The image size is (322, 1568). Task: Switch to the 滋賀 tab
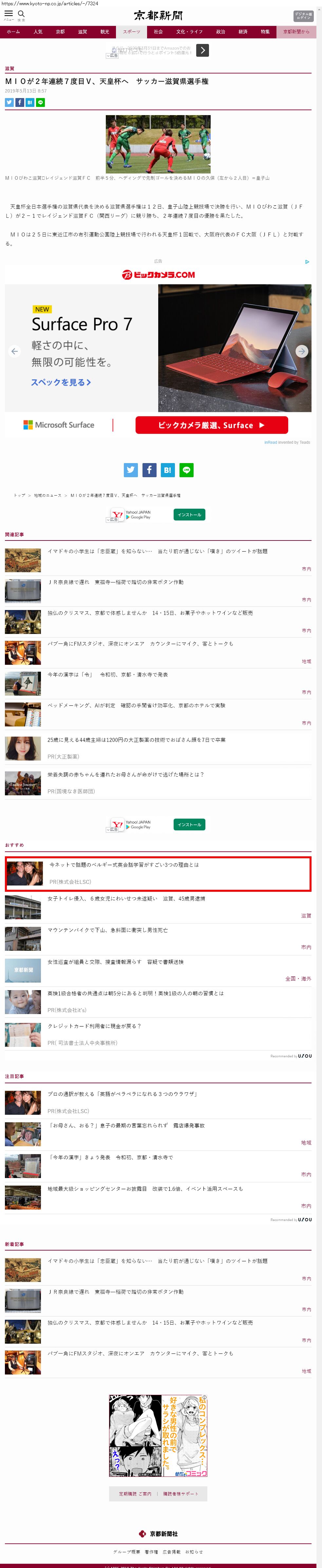[83, 32]
